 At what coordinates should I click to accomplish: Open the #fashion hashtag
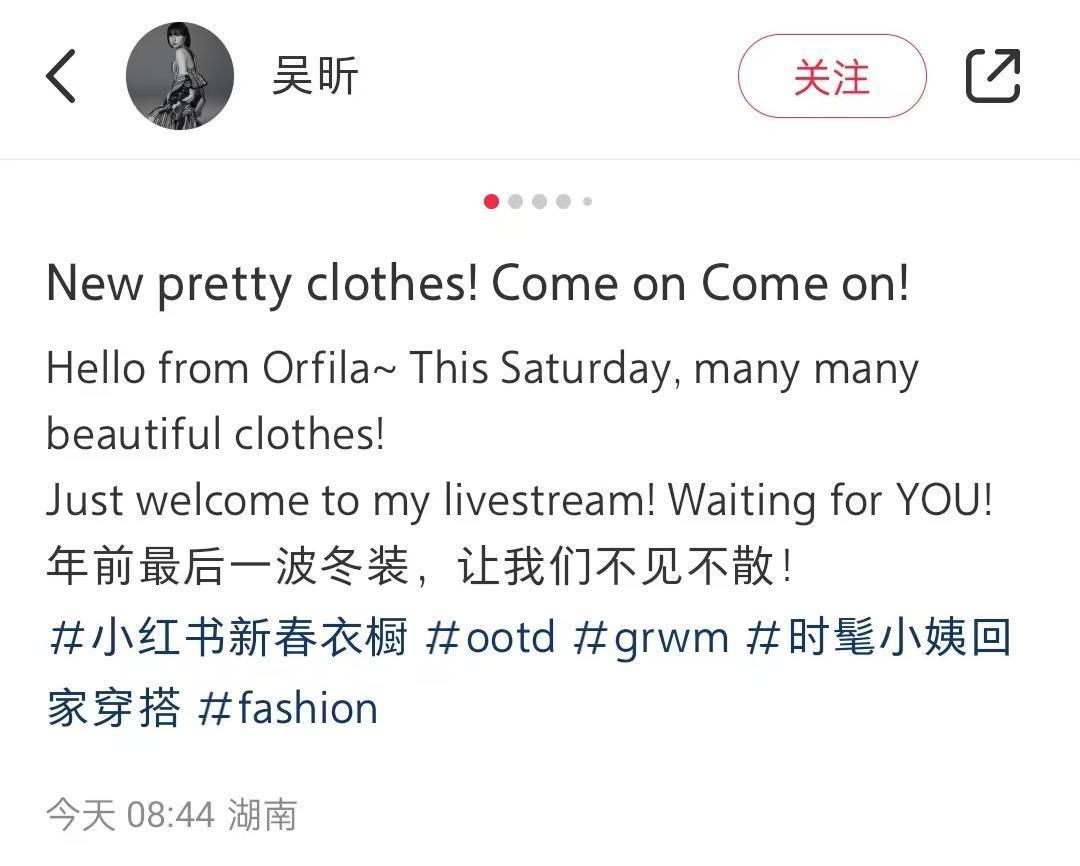(288, 708)
